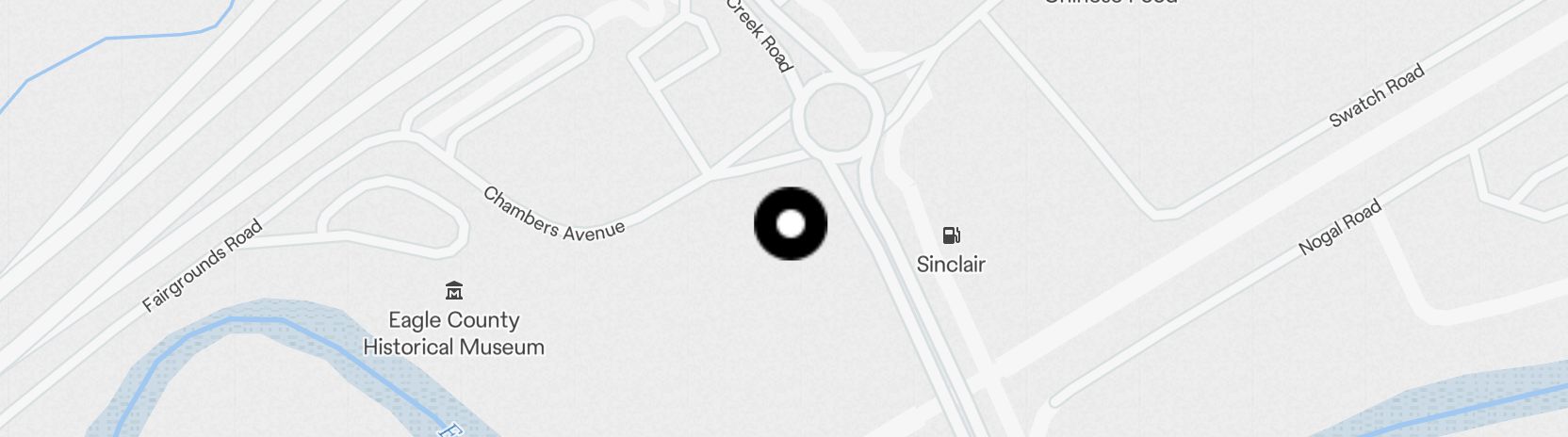
Task: Select Eagle County Historical Museum marker
Action: tap(453, 290)
